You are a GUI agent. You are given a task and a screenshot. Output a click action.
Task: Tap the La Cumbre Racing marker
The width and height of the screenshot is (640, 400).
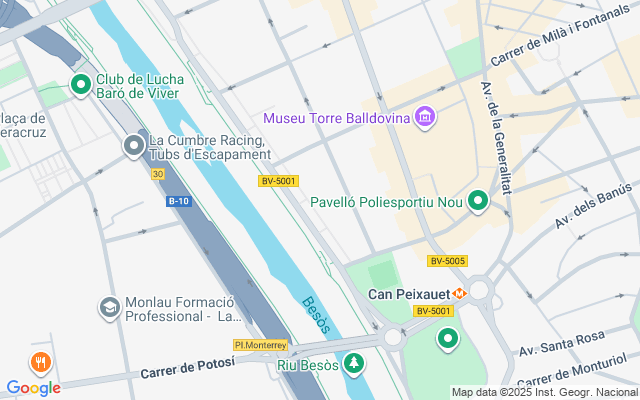point(133,147)
